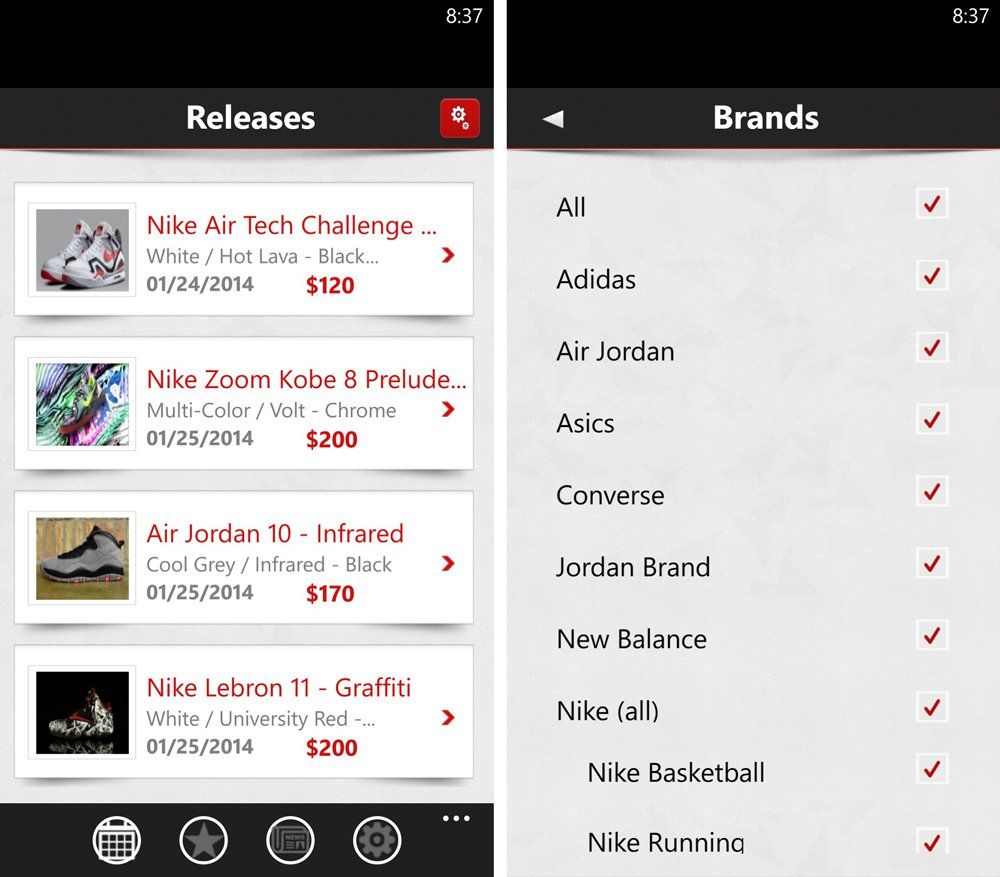Disable the New Balance filter
Image resolution: width=1000 pixels, height=877 pixels.
click(x=932, y=636)
